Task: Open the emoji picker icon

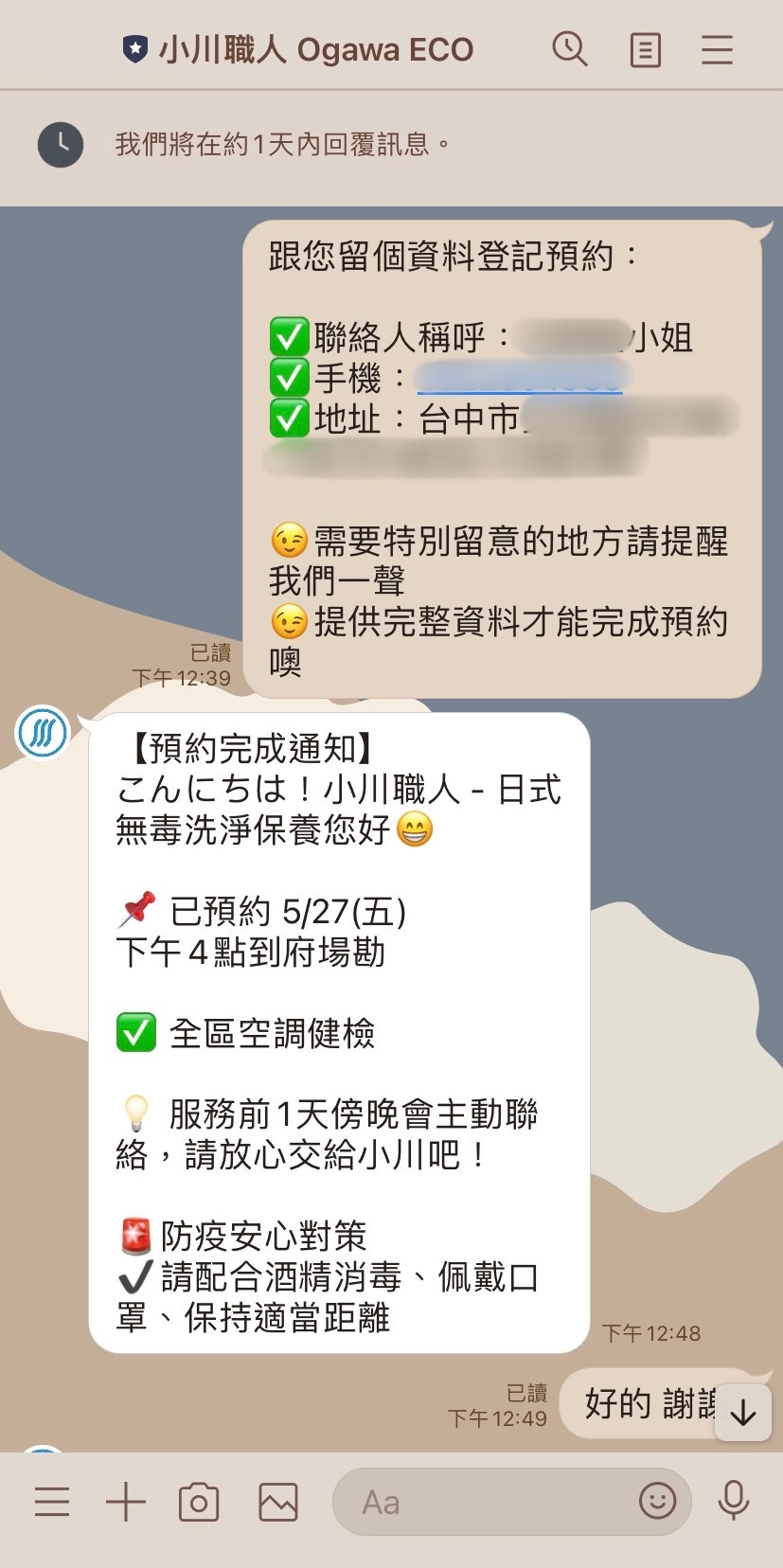Action: [x=658, y=1502]
